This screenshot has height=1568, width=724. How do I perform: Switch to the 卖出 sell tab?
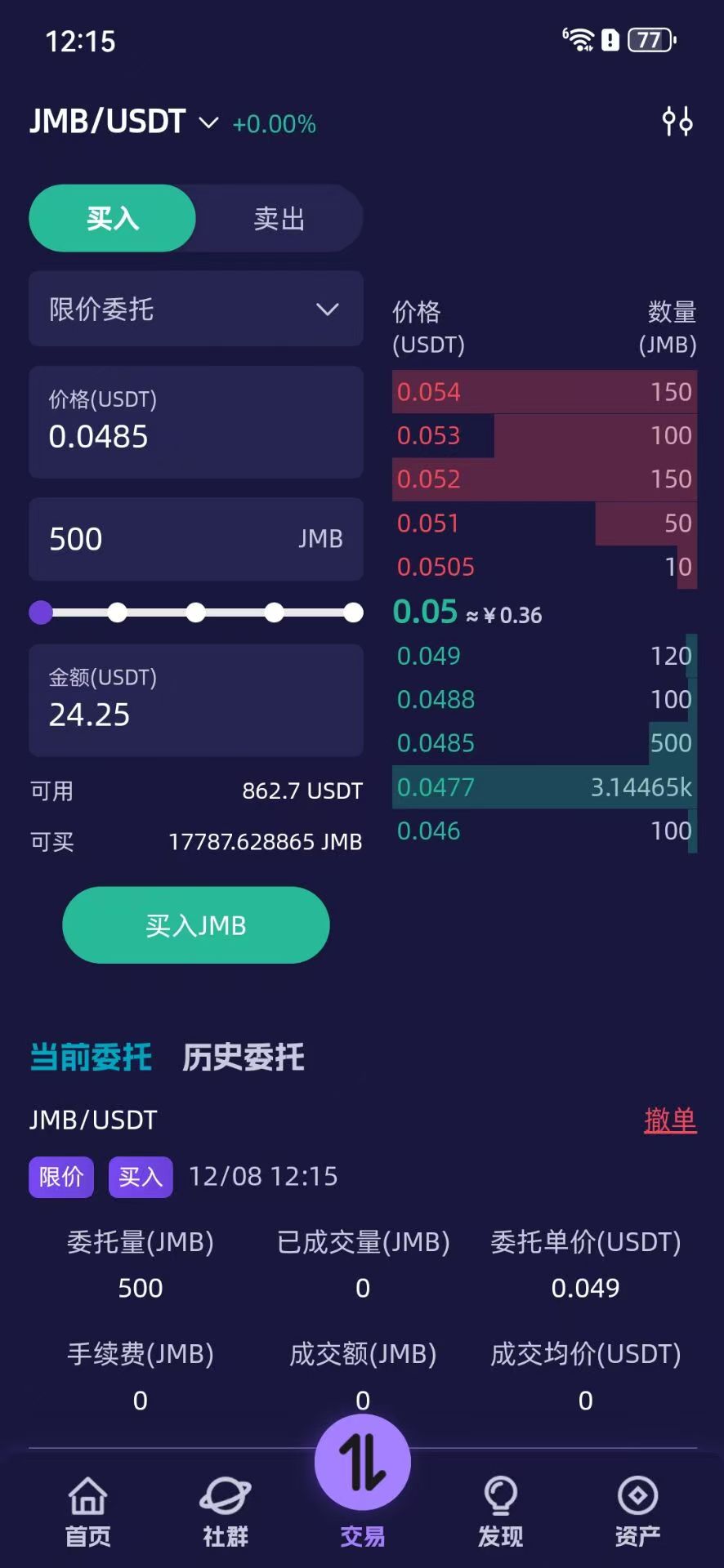[279, 219]
